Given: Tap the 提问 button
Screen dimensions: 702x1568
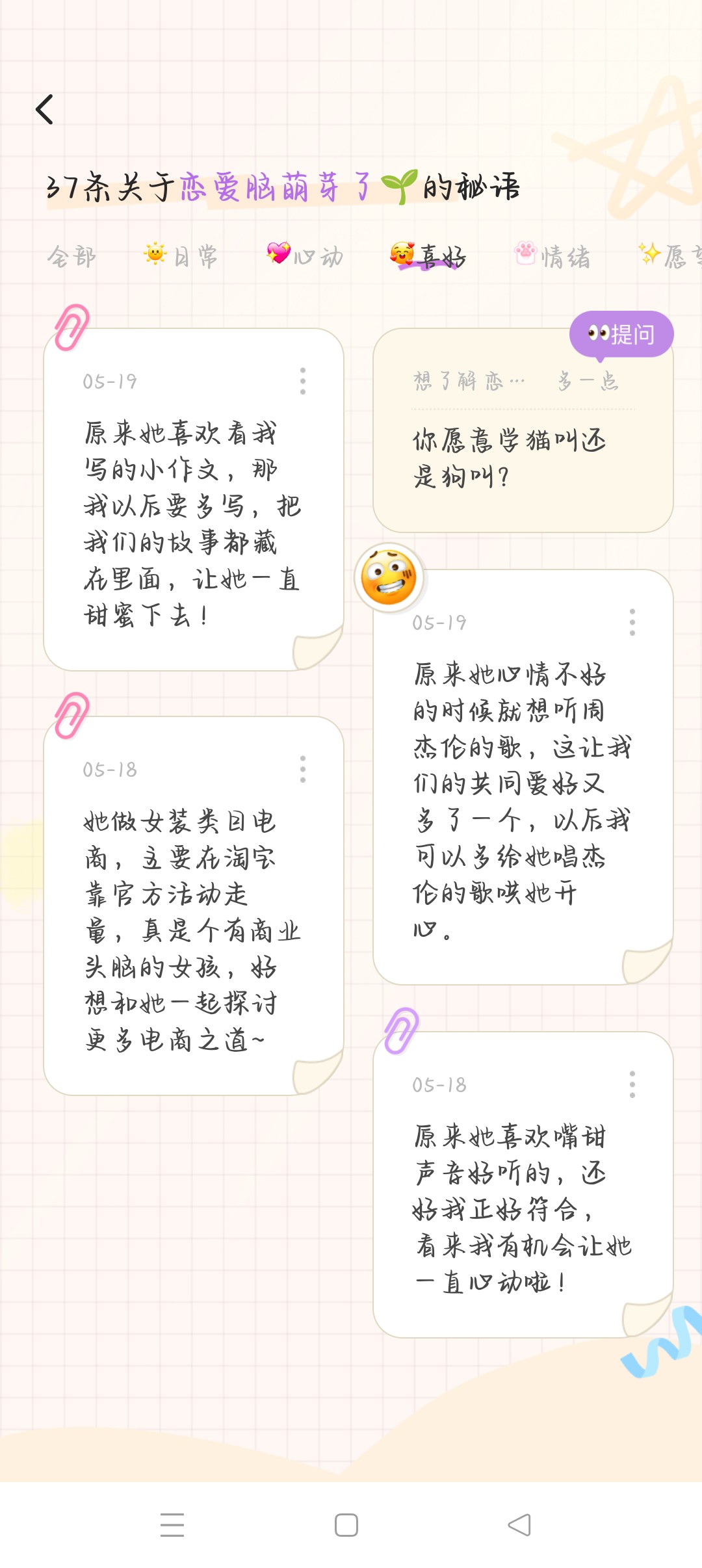Looking at the screenshot, I should (621, 334).
